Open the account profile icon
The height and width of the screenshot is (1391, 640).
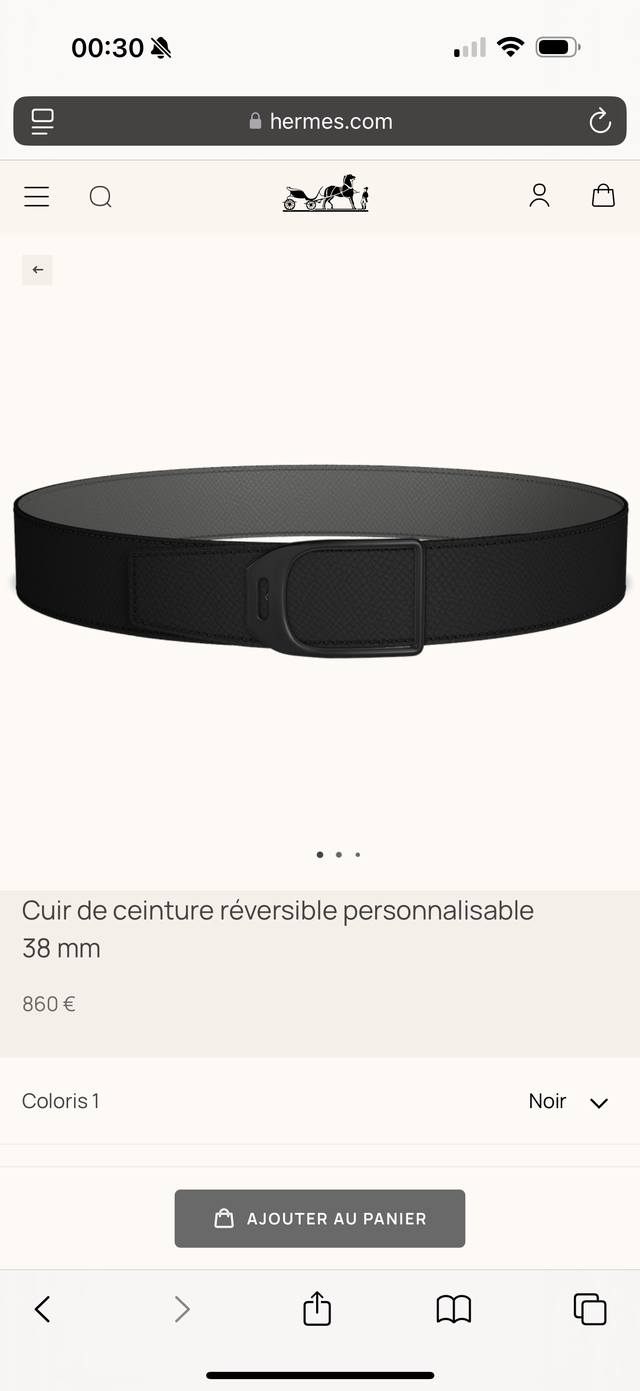pyautogui.click(x=539, y=195)
